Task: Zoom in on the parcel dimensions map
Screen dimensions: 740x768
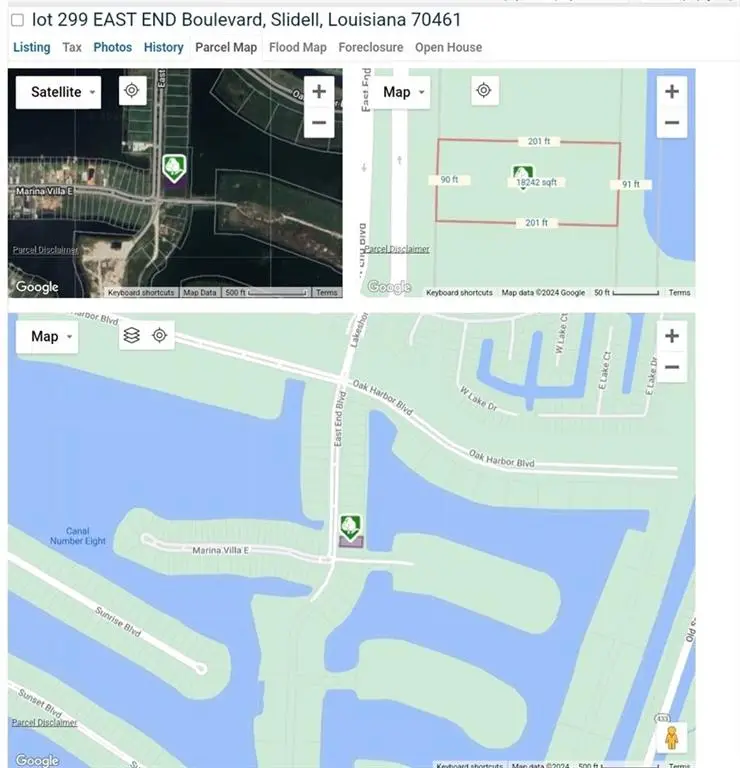Action: (x=671, y=91)
